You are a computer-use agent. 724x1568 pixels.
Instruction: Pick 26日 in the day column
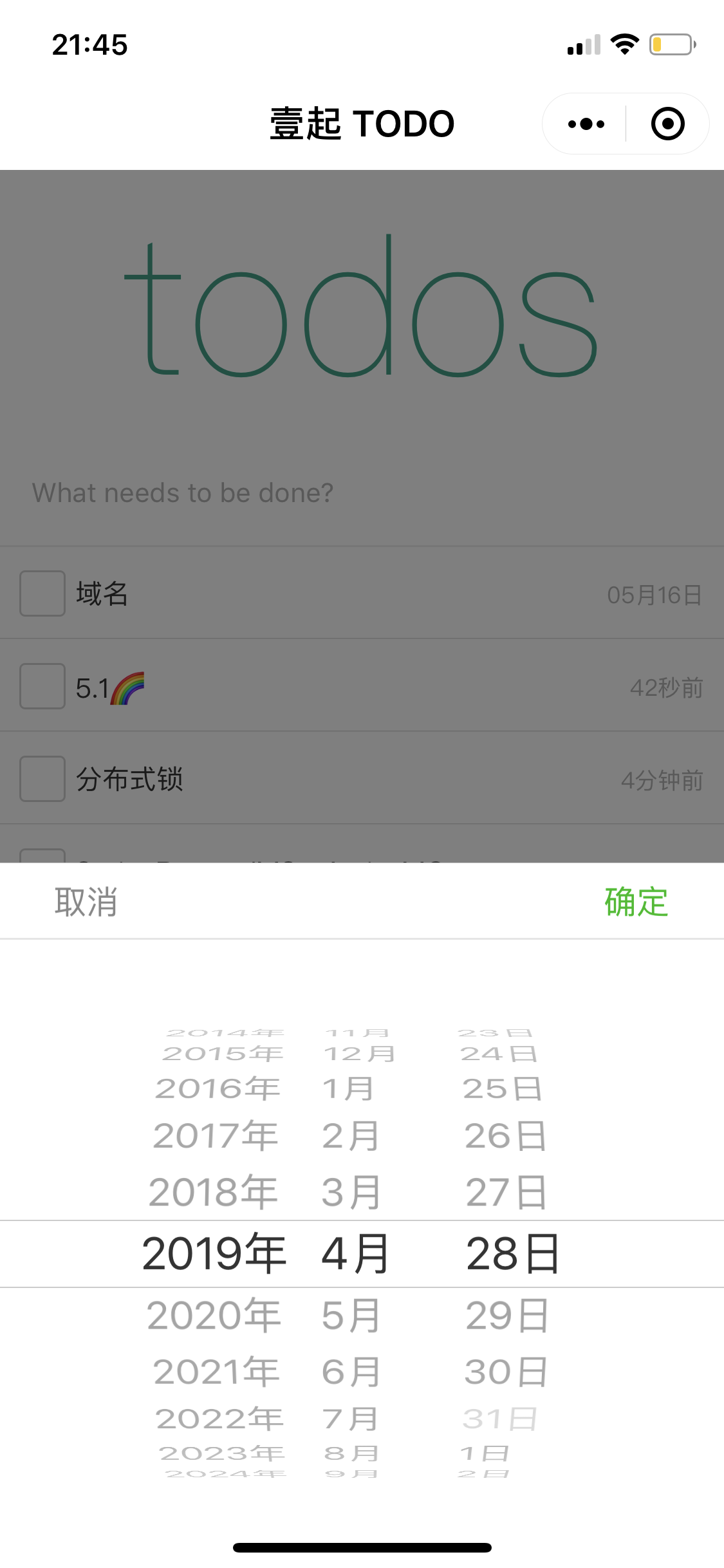[x=506, y=1135]
